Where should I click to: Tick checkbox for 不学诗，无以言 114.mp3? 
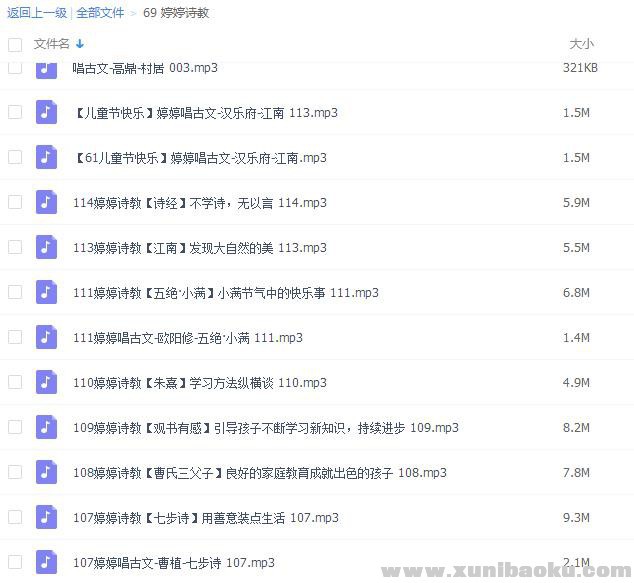pyautogui.click(x=15, y=202)
